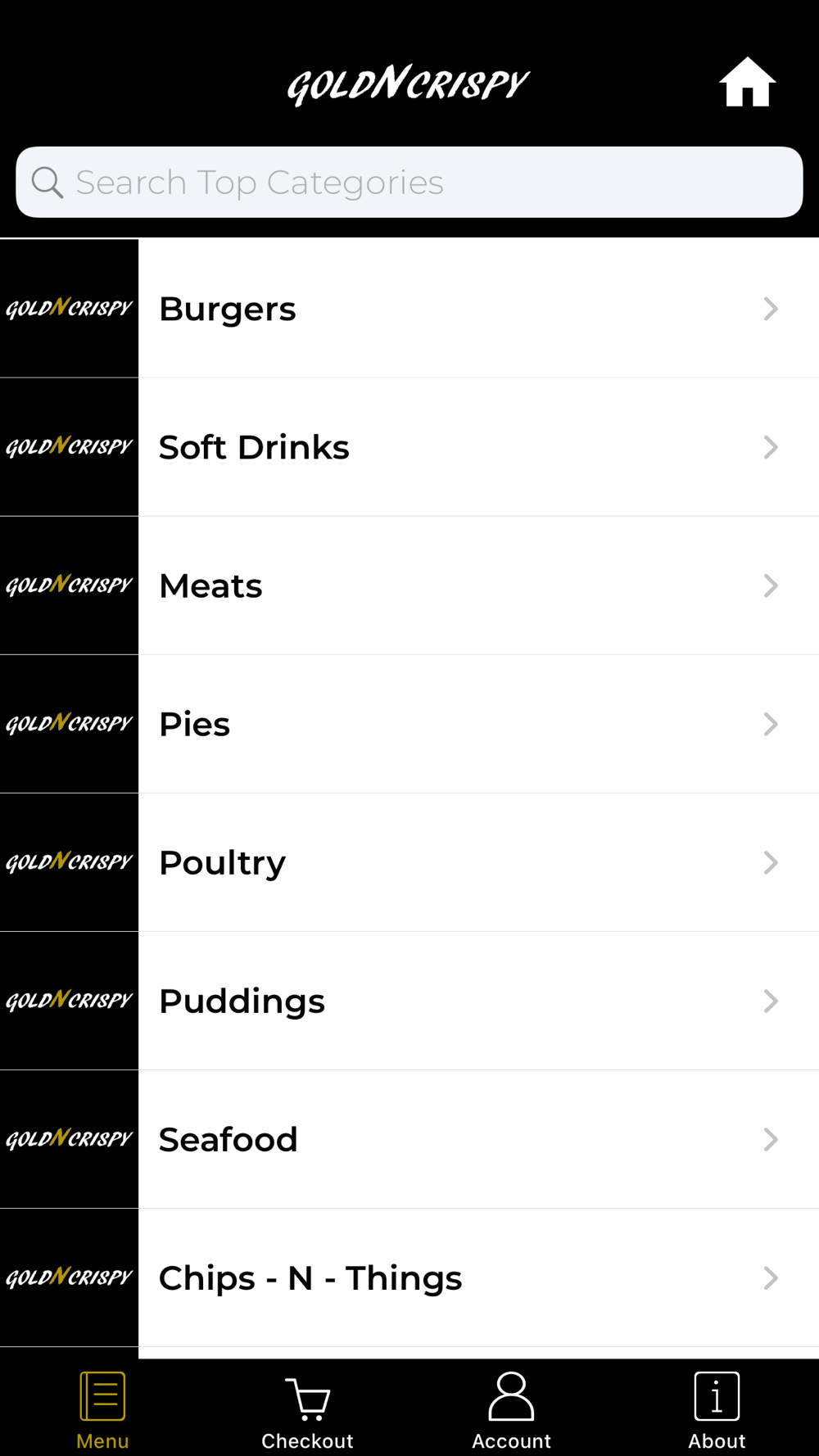Focus the Search Top Categories field
This screenshot has height=1456, width=819.
tap(409, 183)
